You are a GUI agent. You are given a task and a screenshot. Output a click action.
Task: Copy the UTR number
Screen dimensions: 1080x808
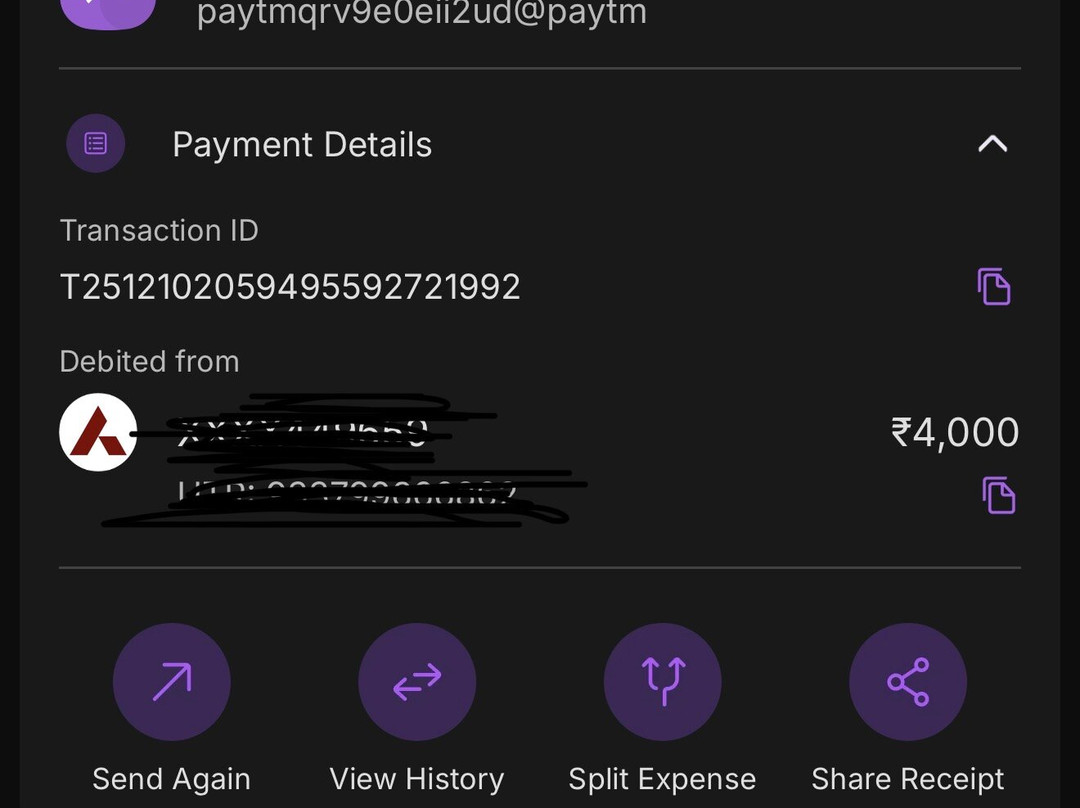(998, 495)
